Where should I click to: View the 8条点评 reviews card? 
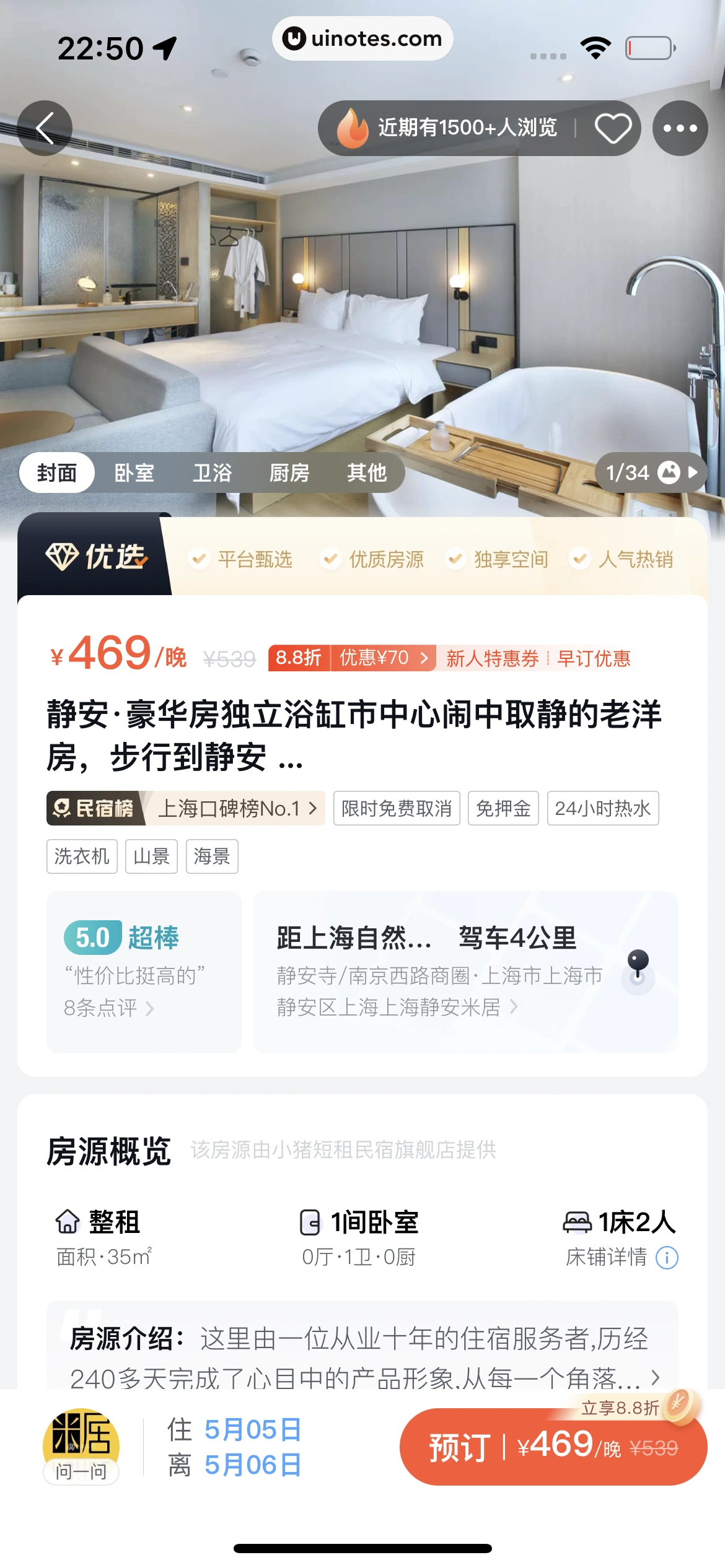coord(144,972)
